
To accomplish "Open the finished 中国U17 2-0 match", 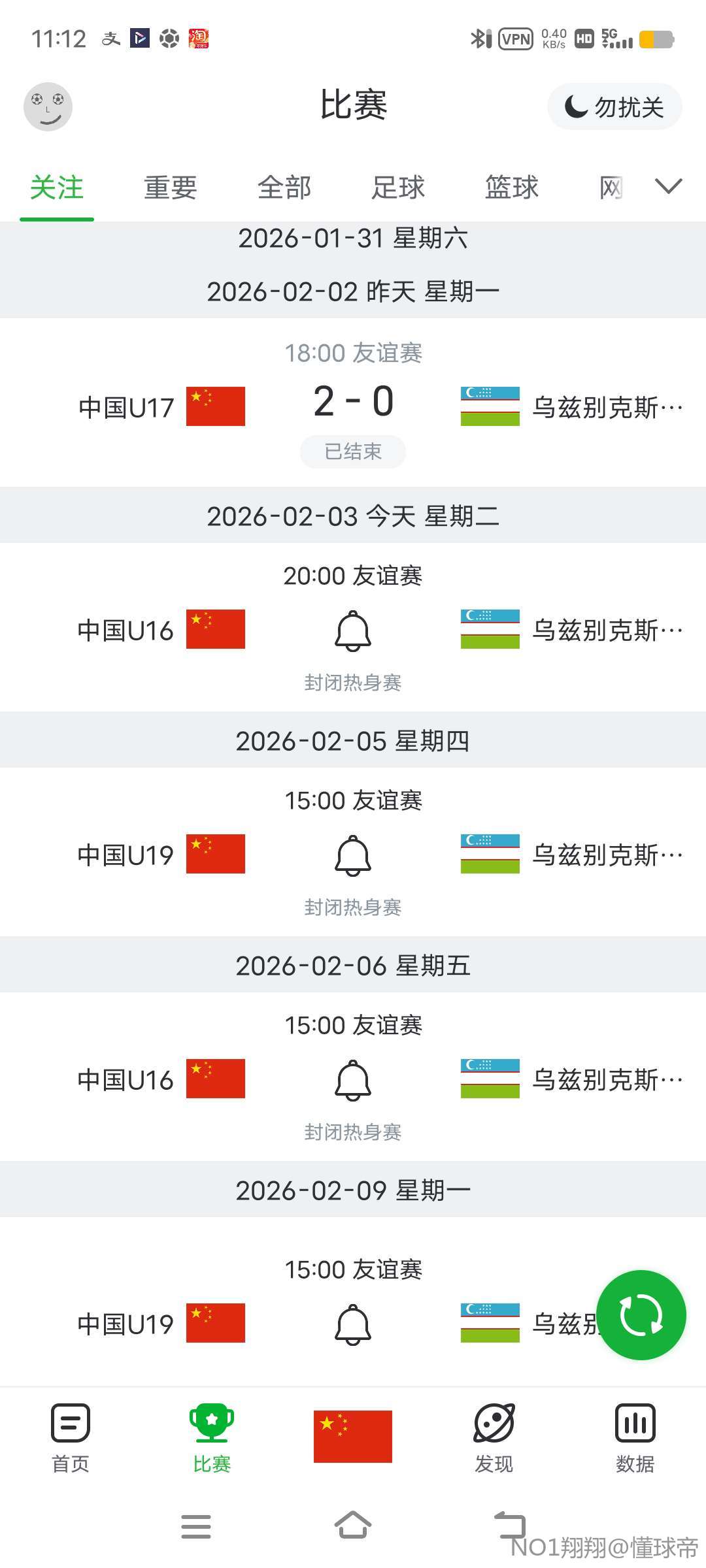I will 353,402.
